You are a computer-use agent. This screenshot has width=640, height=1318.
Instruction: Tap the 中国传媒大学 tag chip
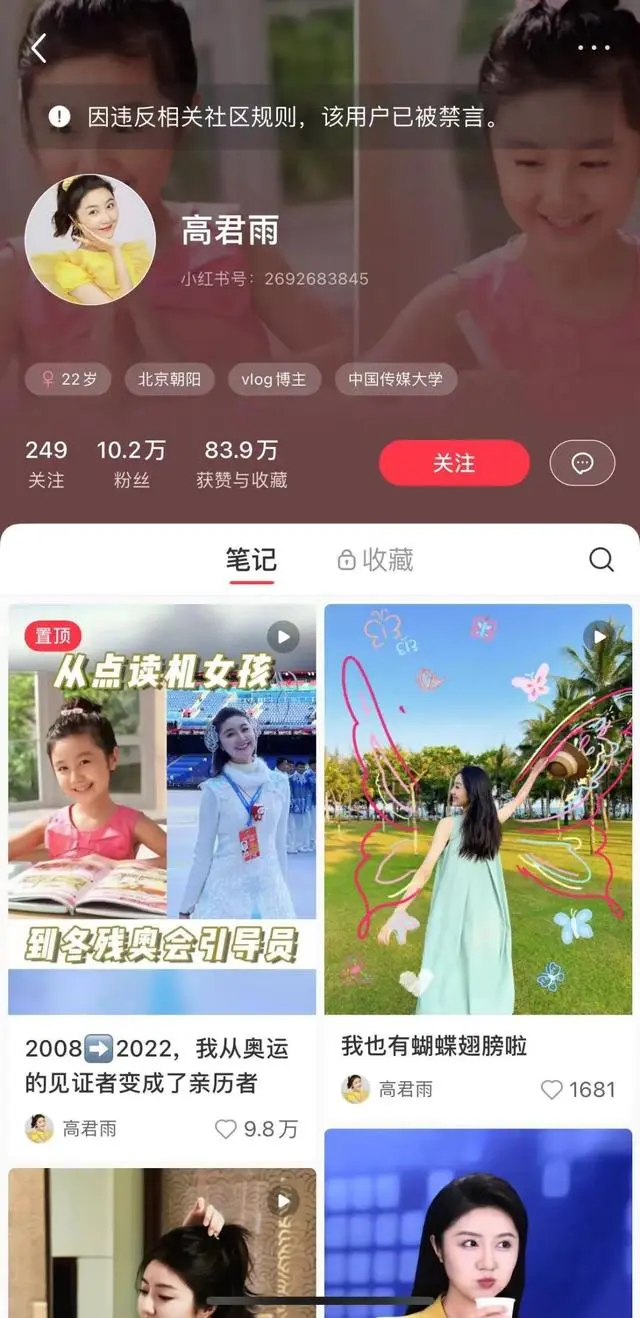coord(395,379)
